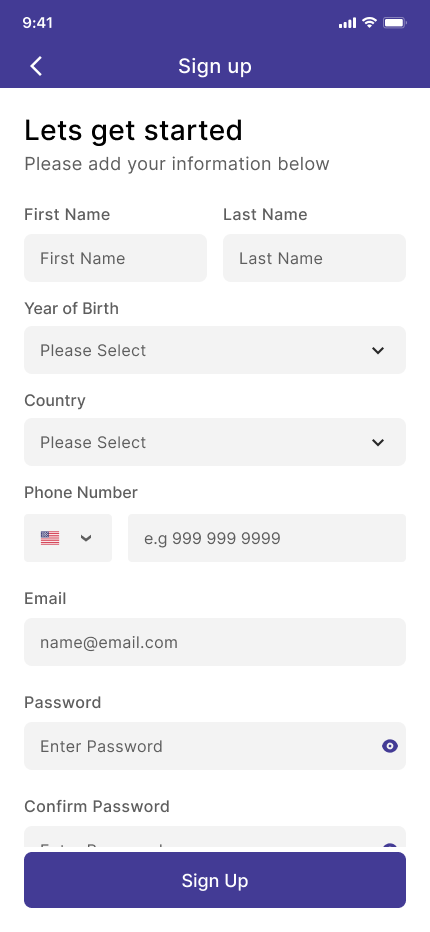The width and height of the screenshot is (430, 932).
Task: Submit the form with Sign Up
Action: (x=215, y=880)
